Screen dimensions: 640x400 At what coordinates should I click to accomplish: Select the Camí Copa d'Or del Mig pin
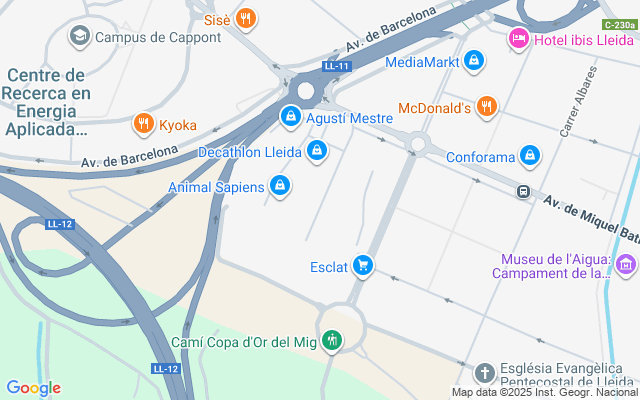point(332,340)
